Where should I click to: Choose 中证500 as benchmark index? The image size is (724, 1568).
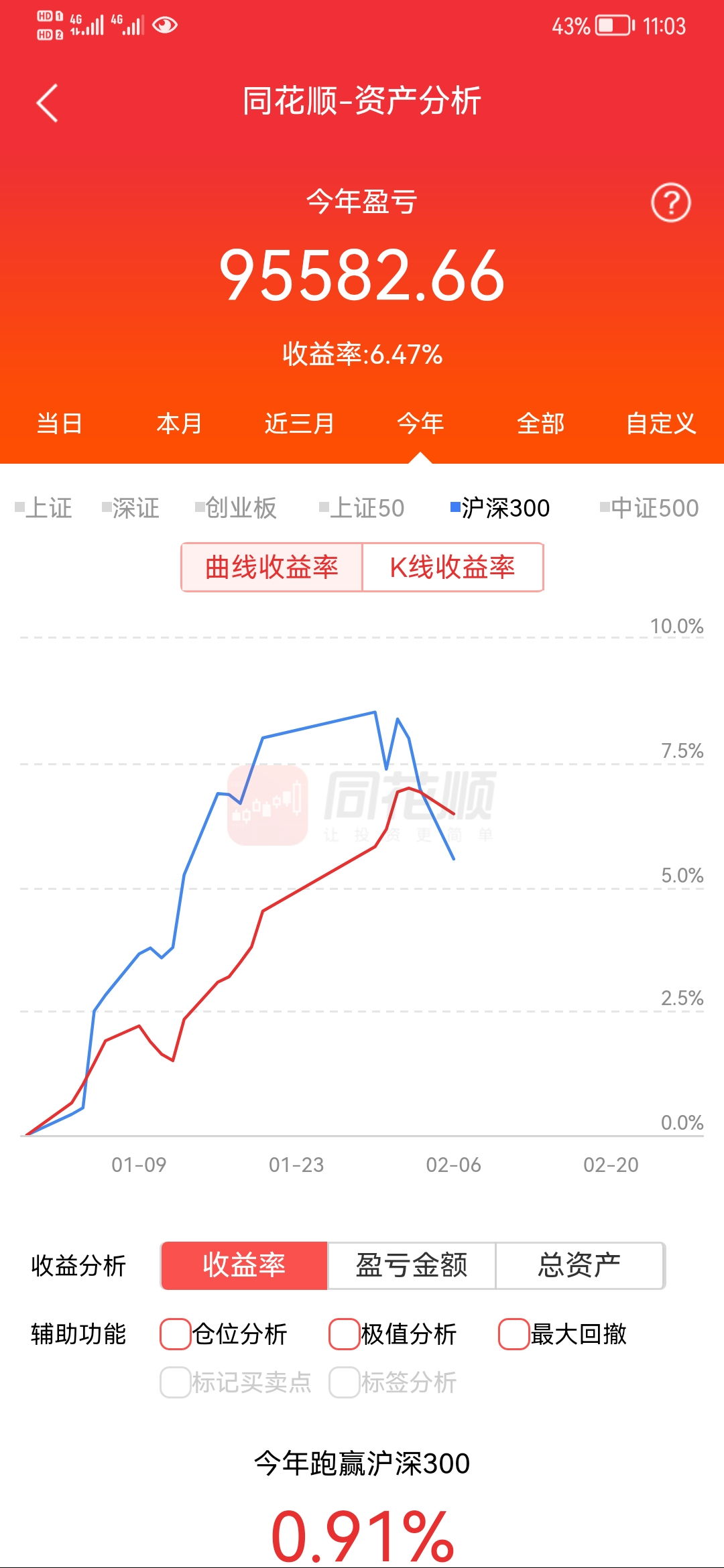(650, 508)
